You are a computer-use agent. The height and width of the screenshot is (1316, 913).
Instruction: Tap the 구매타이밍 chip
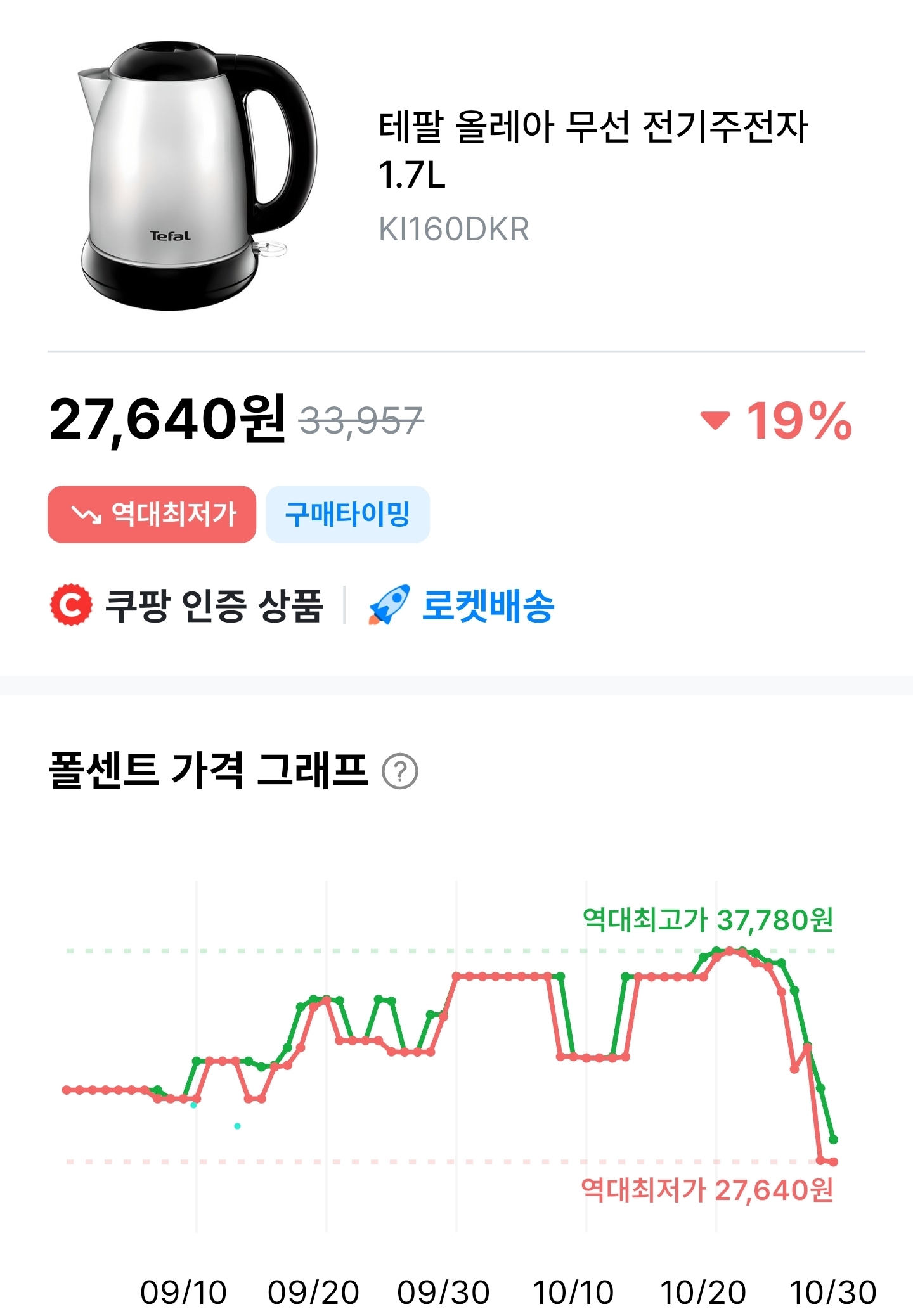[347, 514]
